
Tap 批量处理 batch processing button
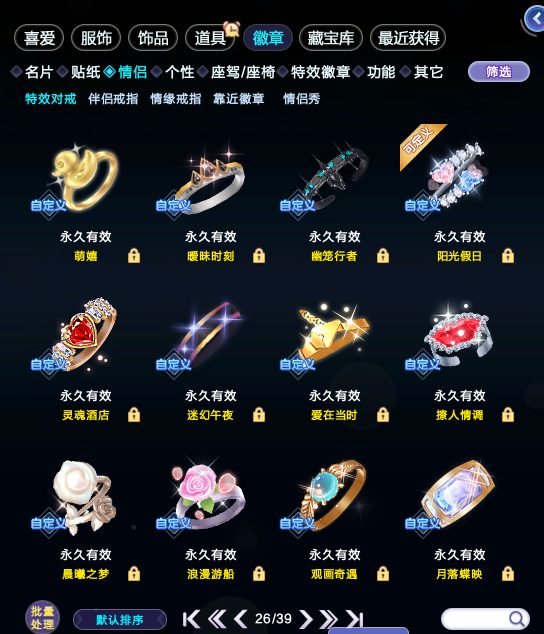point(42,617)
